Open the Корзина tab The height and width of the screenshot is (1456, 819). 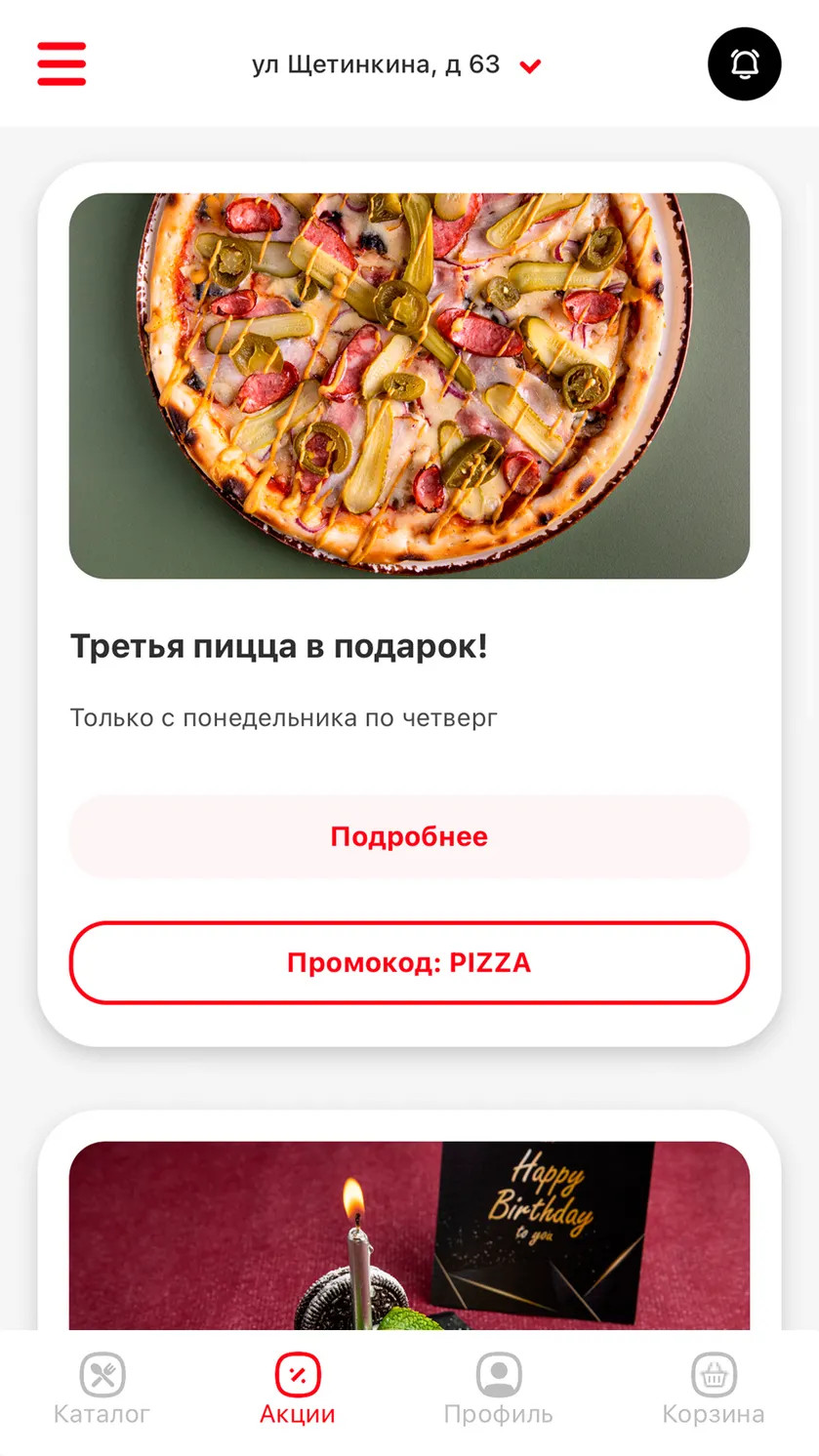click(714, 1390)
